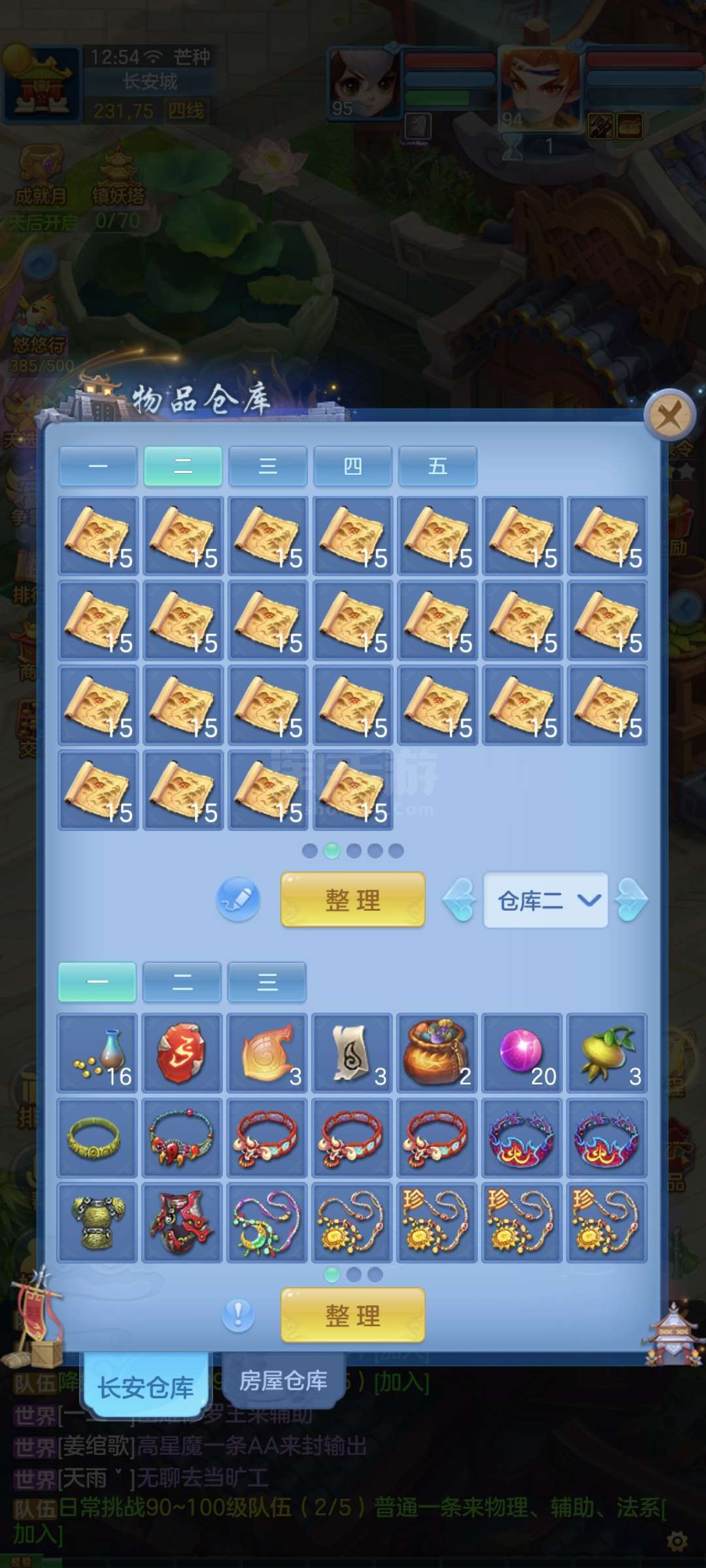Open the settings gear in chat
706x1568 pixels.
pos(677,1542)
